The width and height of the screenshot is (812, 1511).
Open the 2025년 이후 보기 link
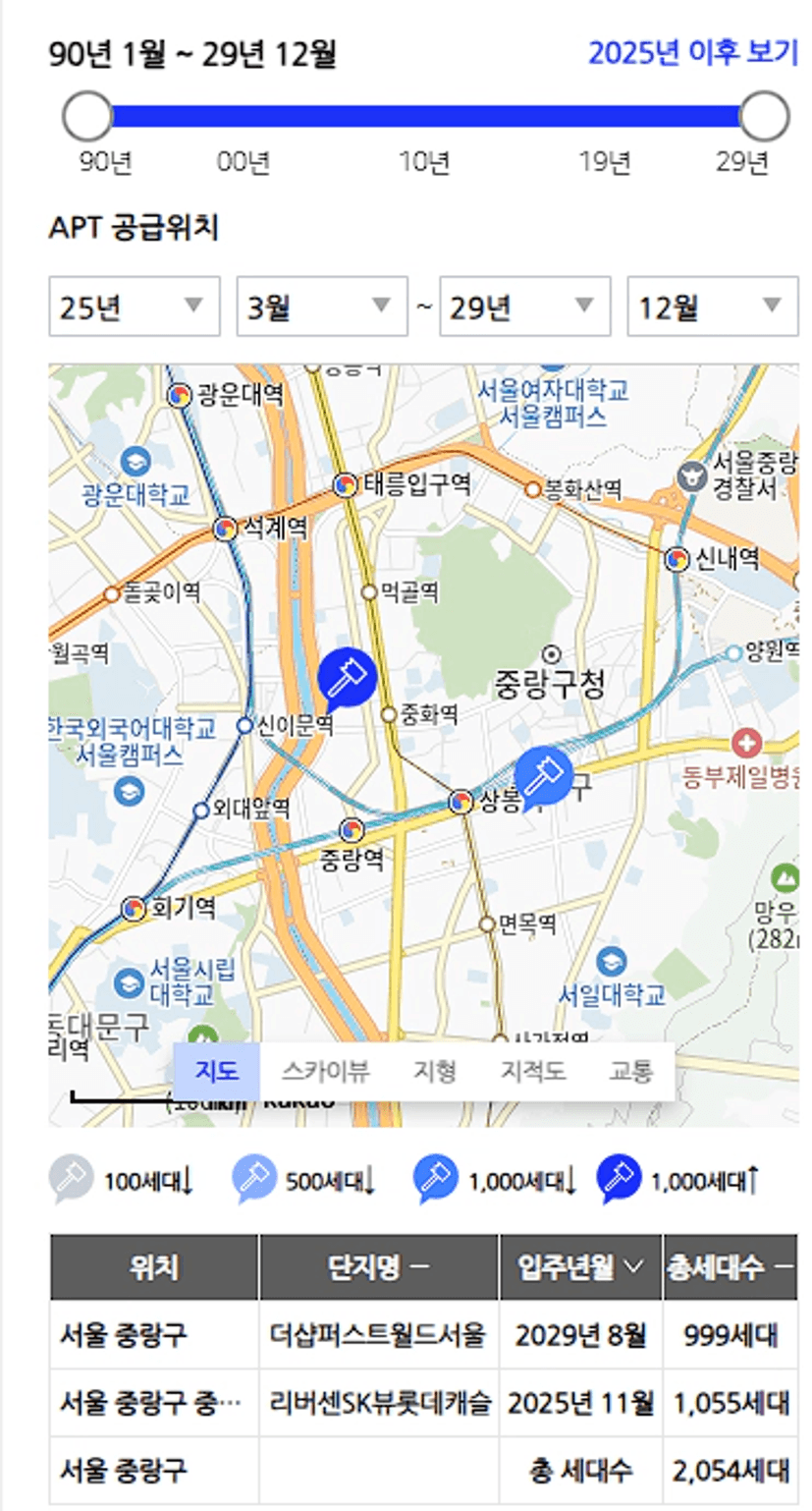point(693,53)
